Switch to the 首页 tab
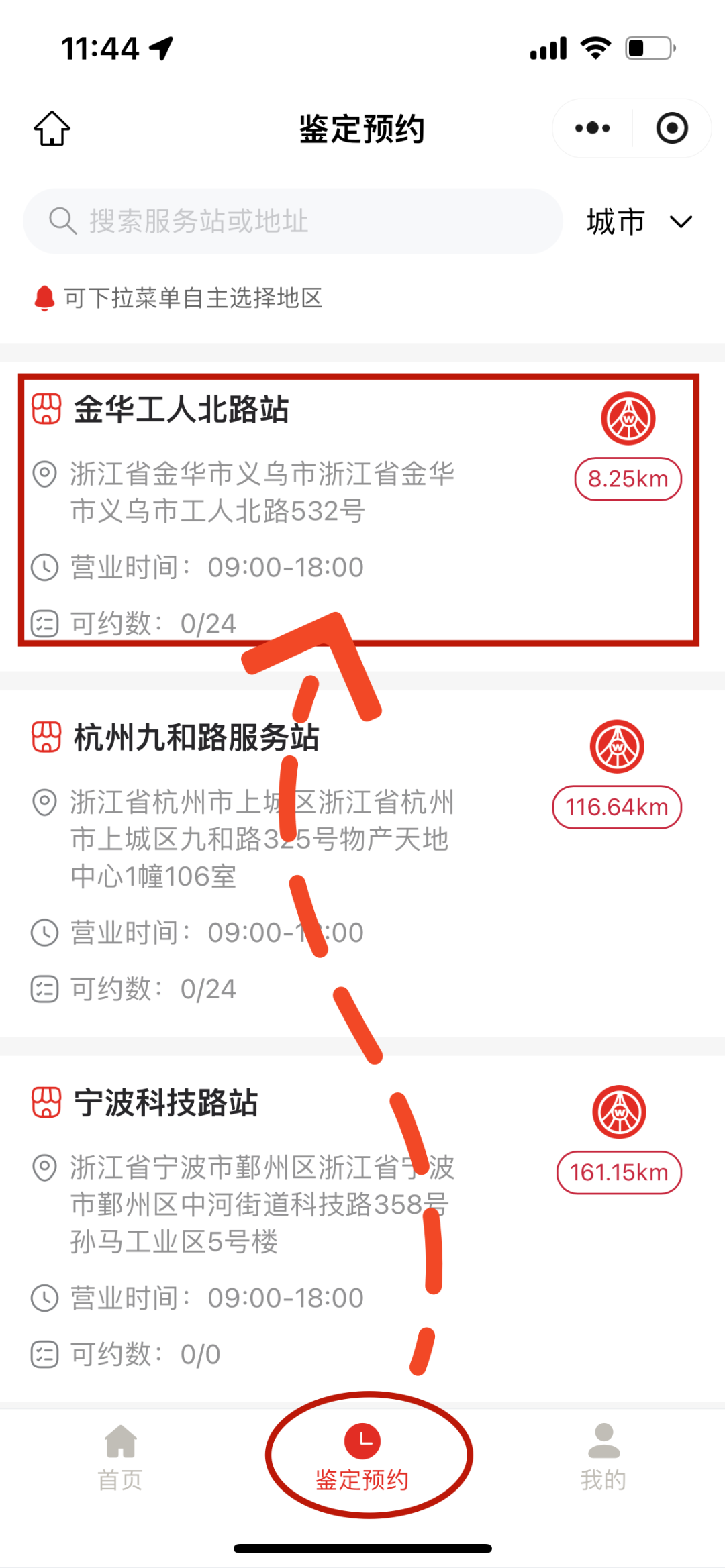Viewport: 725px width, 1568px height. [x=121, y=1456]
